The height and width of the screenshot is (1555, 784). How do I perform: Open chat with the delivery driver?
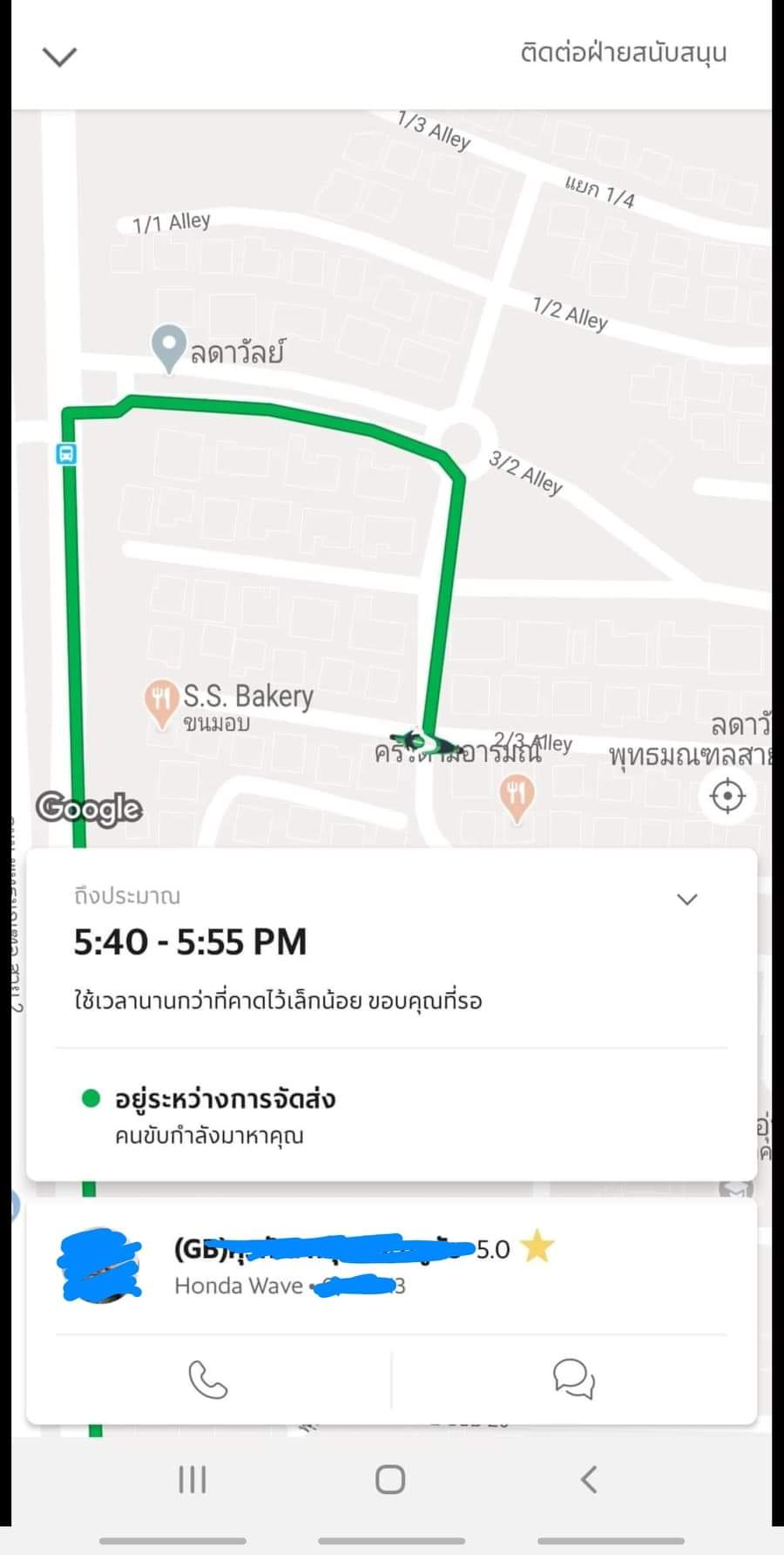point(574,1380)
